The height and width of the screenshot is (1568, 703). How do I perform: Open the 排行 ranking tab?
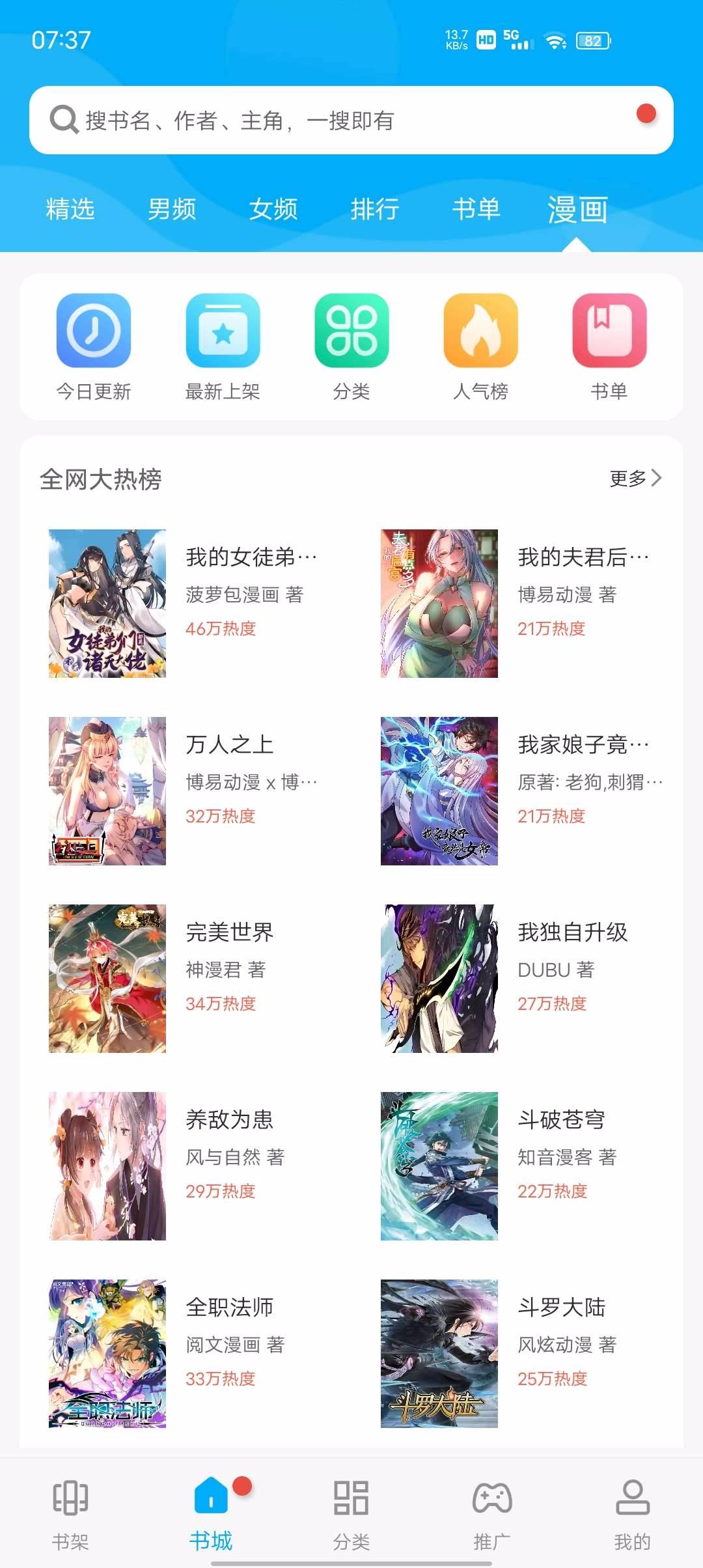pyautogui.click(x=375, y=209)
